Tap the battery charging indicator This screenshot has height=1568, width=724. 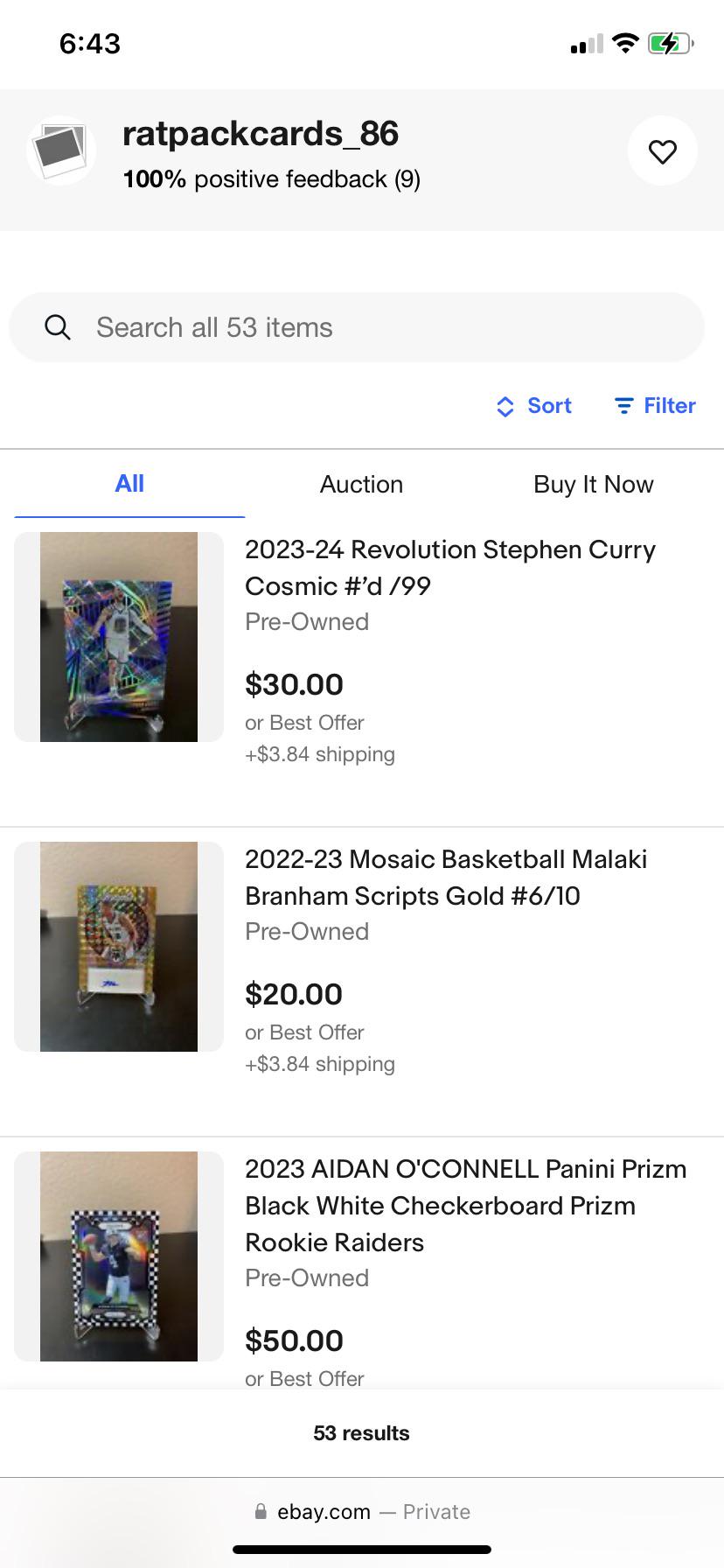670,42
